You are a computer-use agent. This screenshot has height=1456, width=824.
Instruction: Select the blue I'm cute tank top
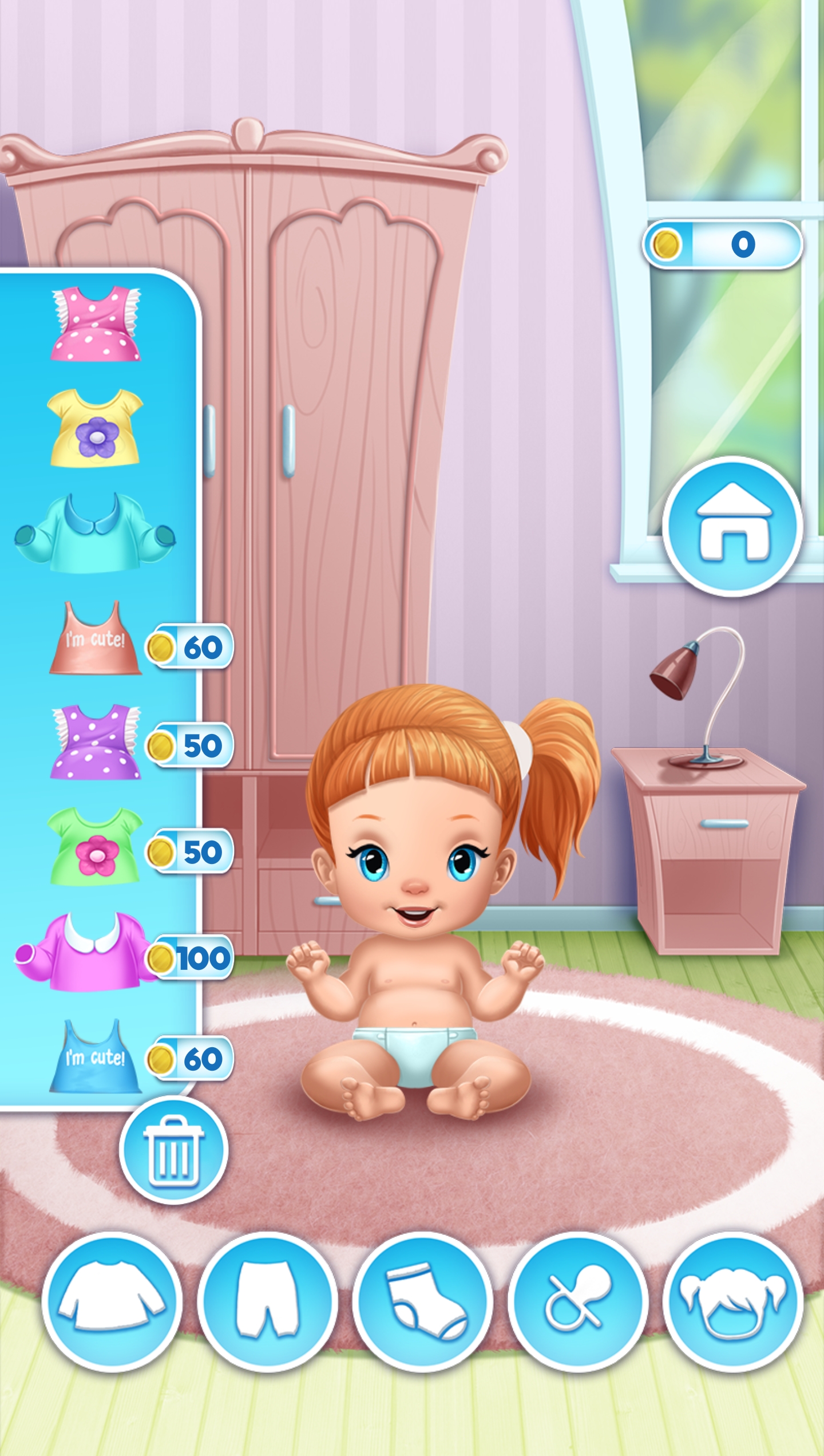[95, 1057]
